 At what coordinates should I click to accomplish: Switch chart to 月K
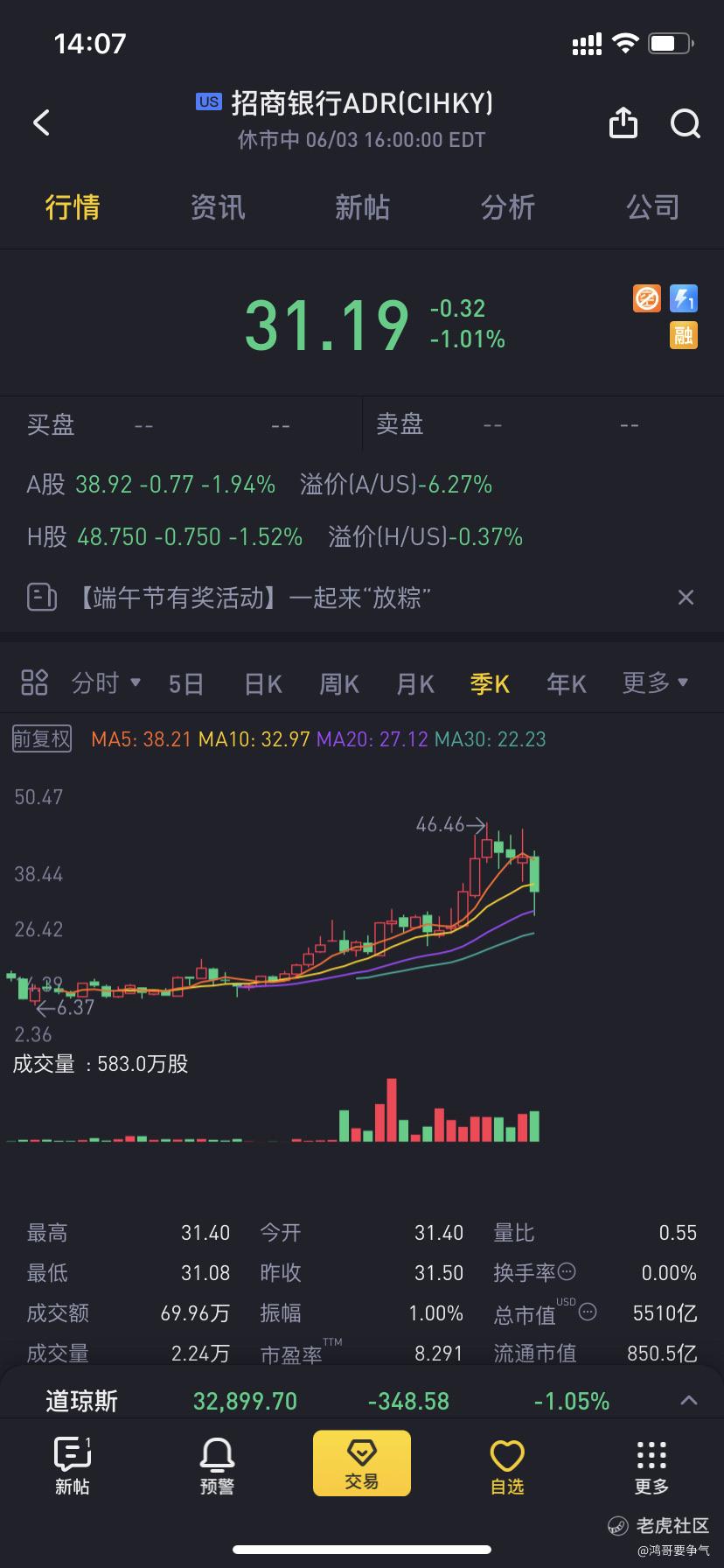pos(414,683)
